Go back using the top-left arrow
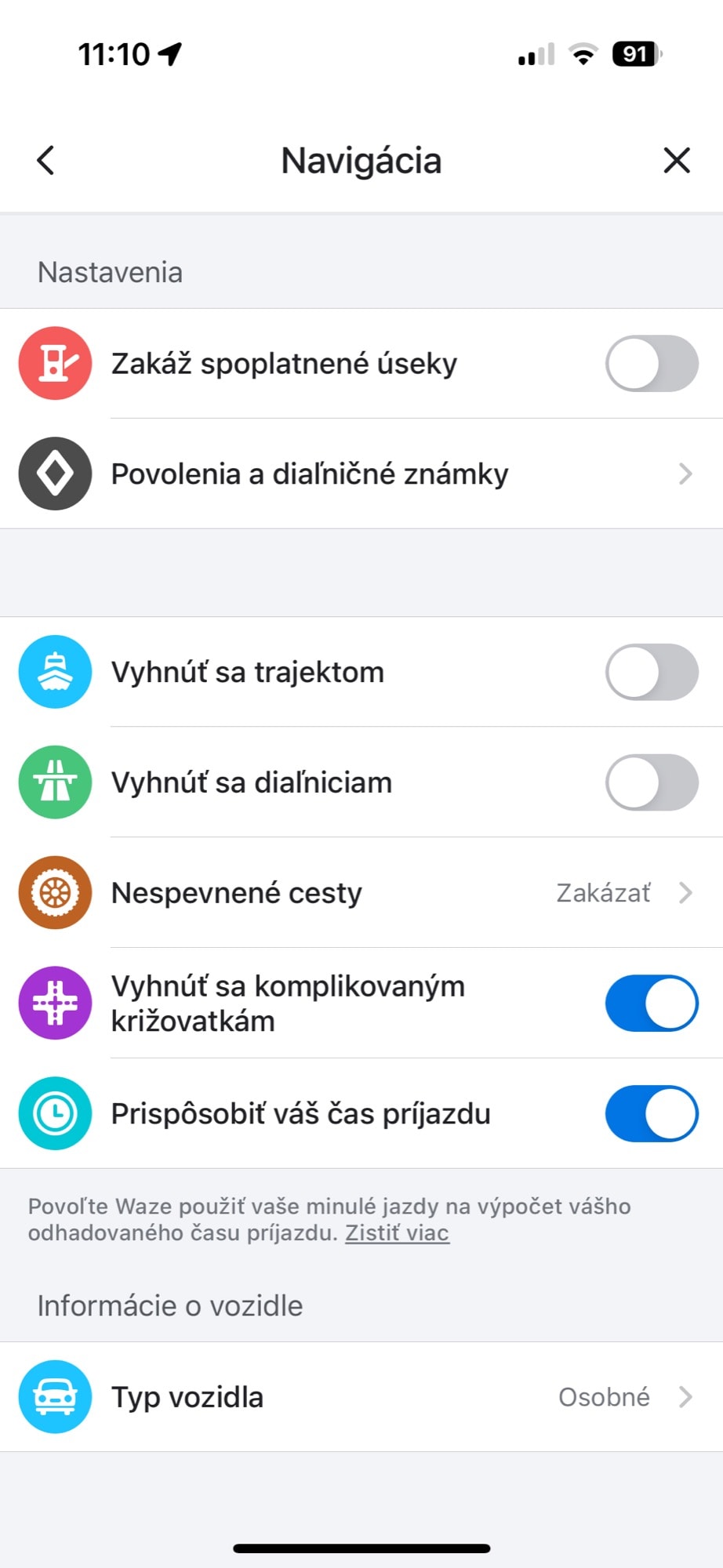 point(45,161)
